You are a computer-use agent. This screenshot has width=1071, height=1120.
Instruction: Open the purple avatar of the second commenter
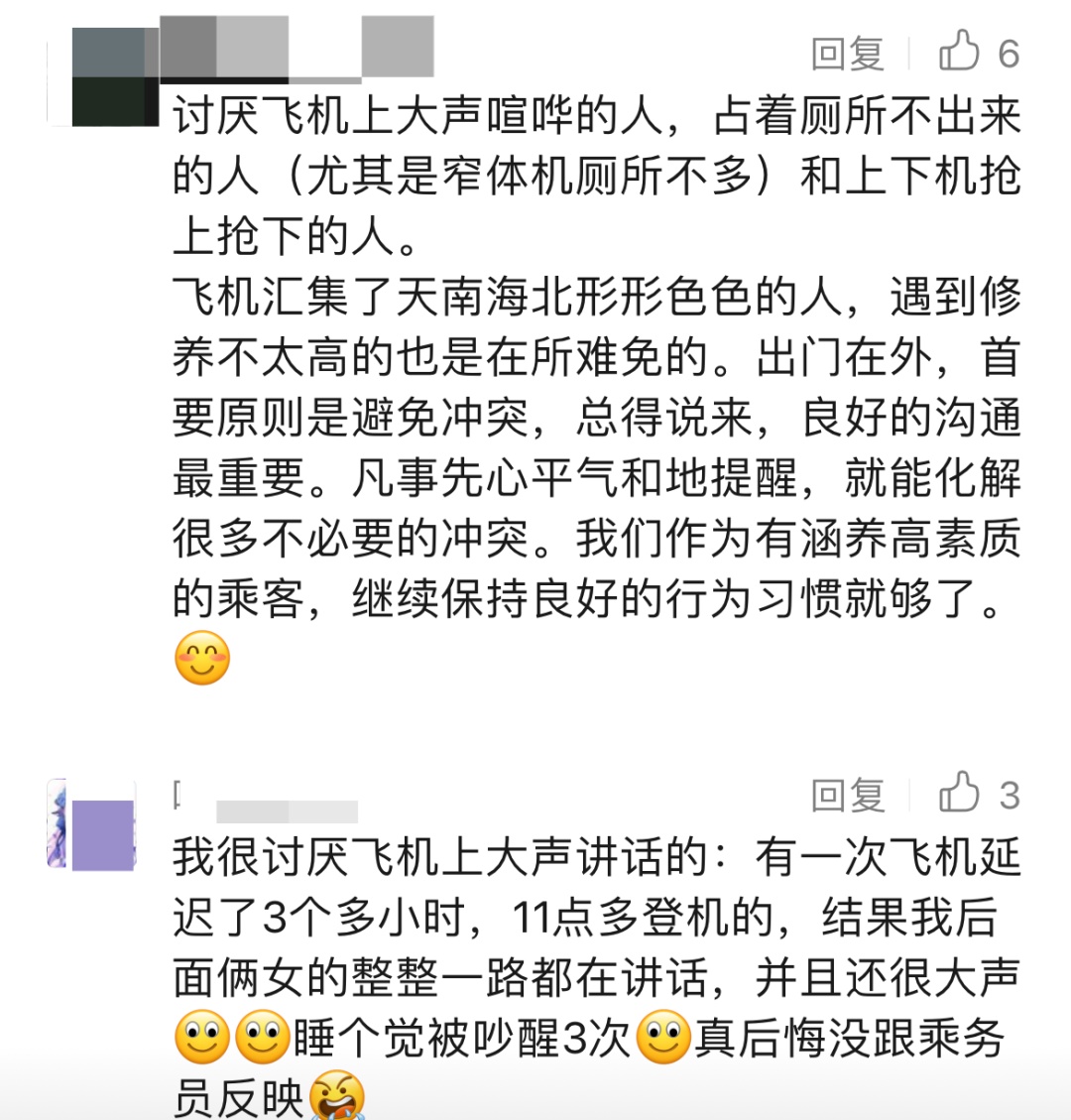point(92,825)
